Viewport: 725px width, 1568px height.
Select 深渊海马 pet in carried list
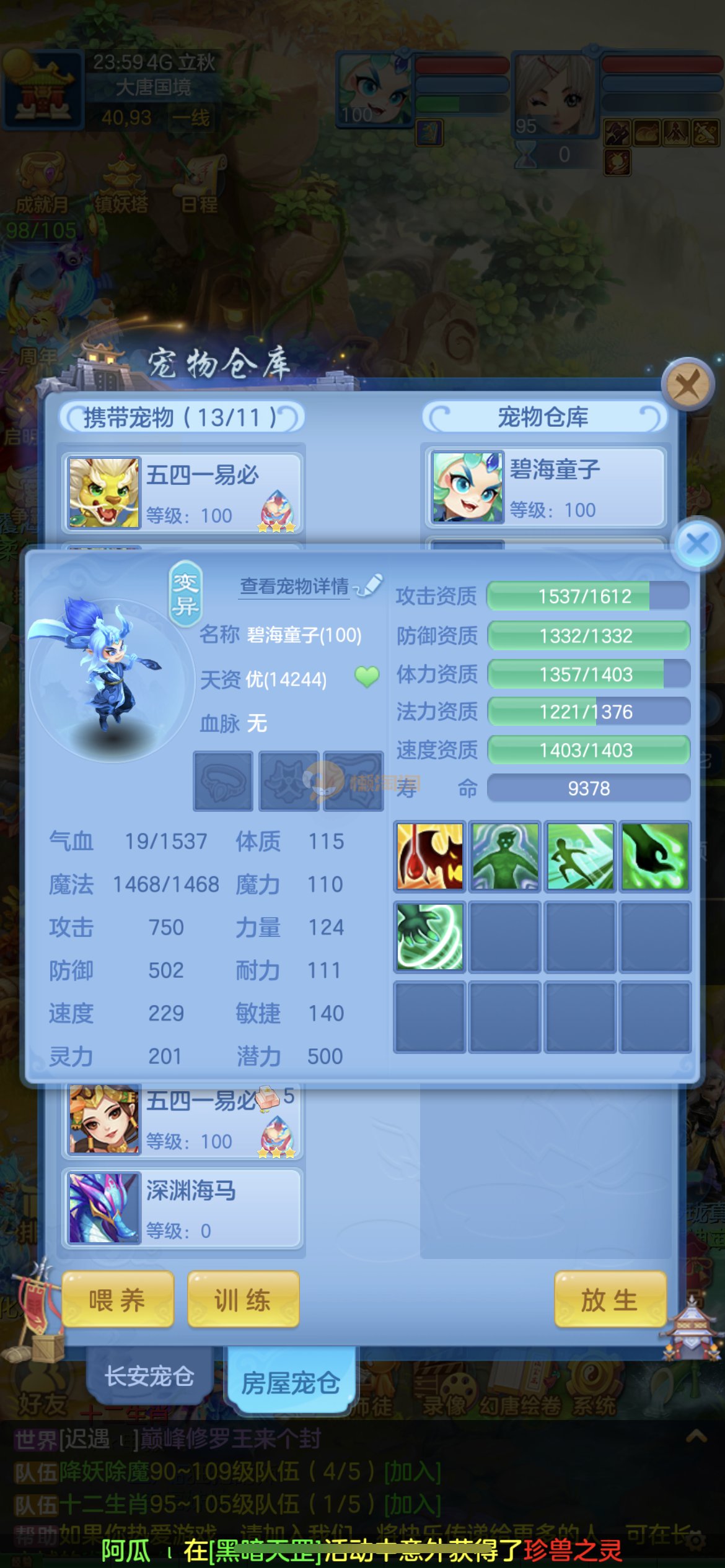(x=182, y=1208)
